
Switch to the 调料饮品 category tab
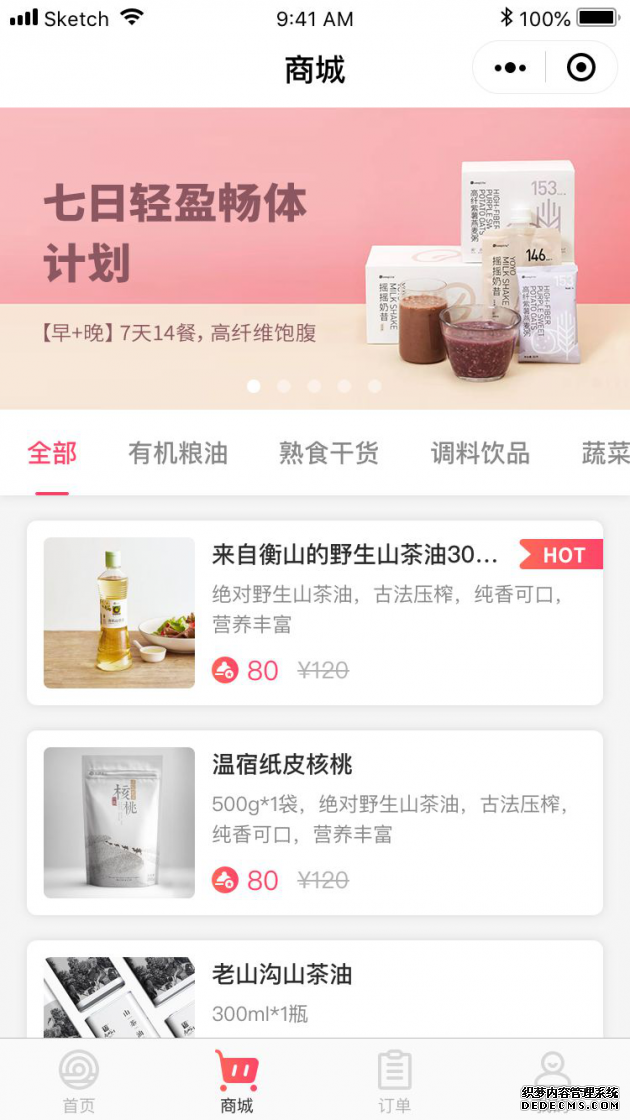coord(480,453)
